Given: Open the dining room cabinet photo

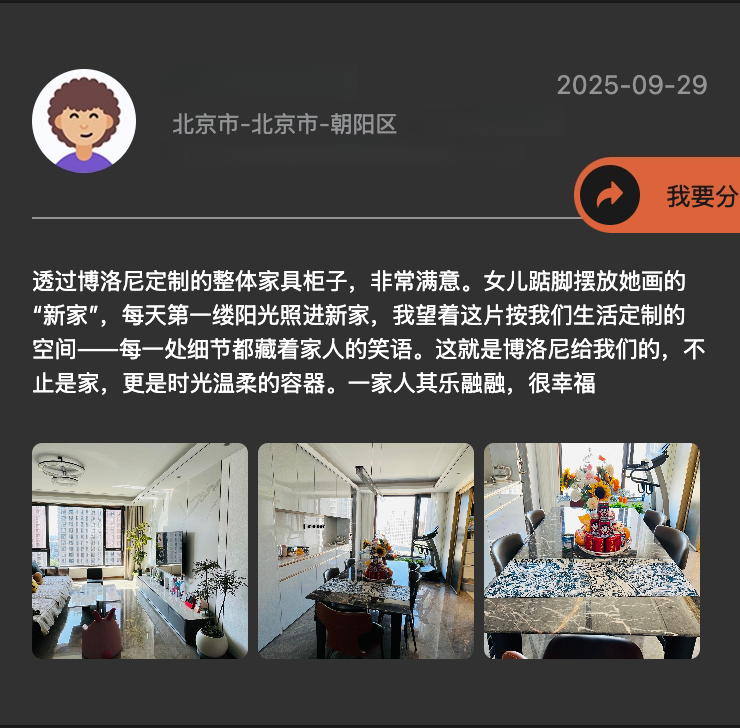Looking at the screenshot, I should 366,551.
